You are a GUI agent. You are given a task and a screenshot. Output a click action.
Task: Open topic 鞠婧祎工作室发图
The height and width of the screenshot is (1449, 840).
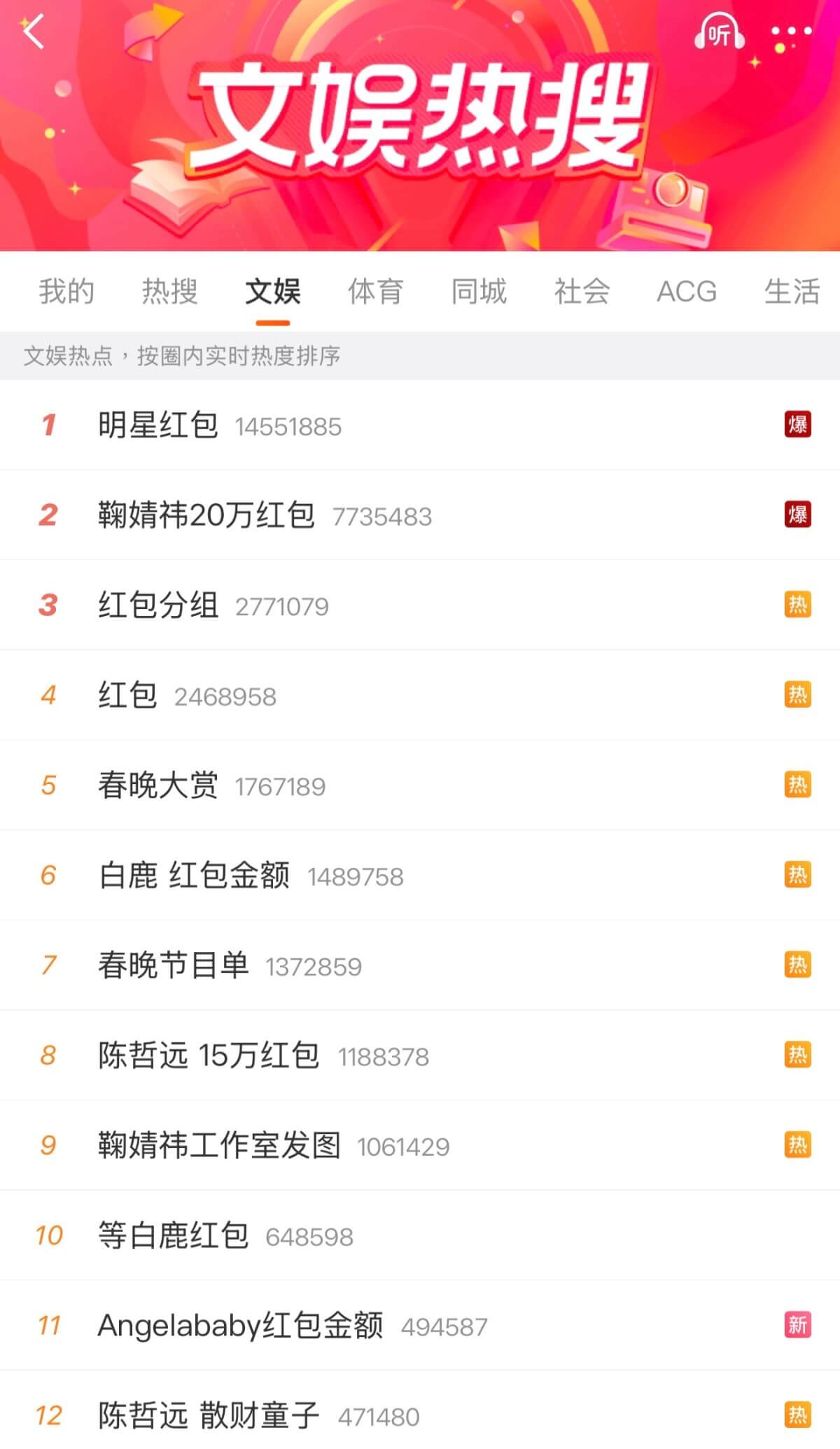(219, 1146)
